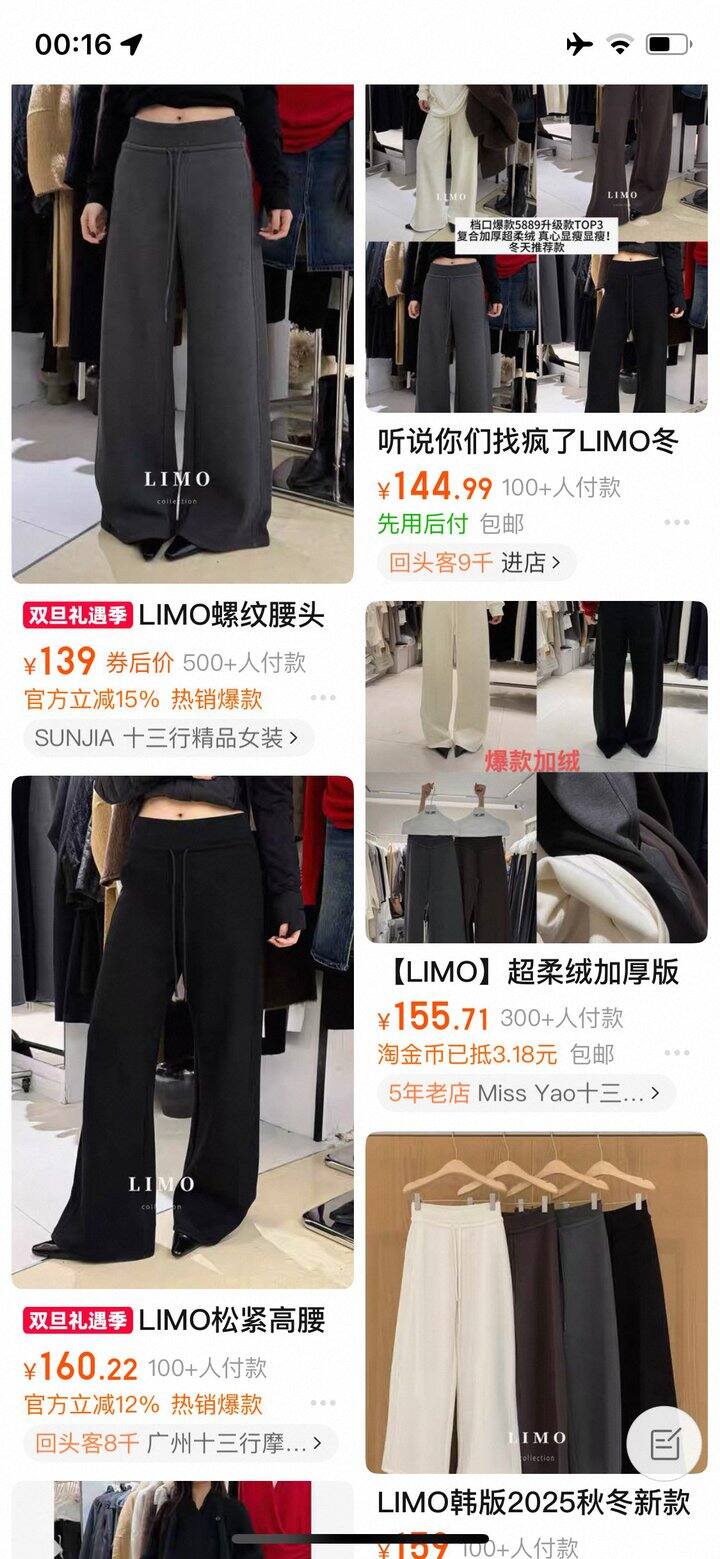Open more options for the ¥139 item
This screenshot has height=1559, width=720.
tap(322, 698)
